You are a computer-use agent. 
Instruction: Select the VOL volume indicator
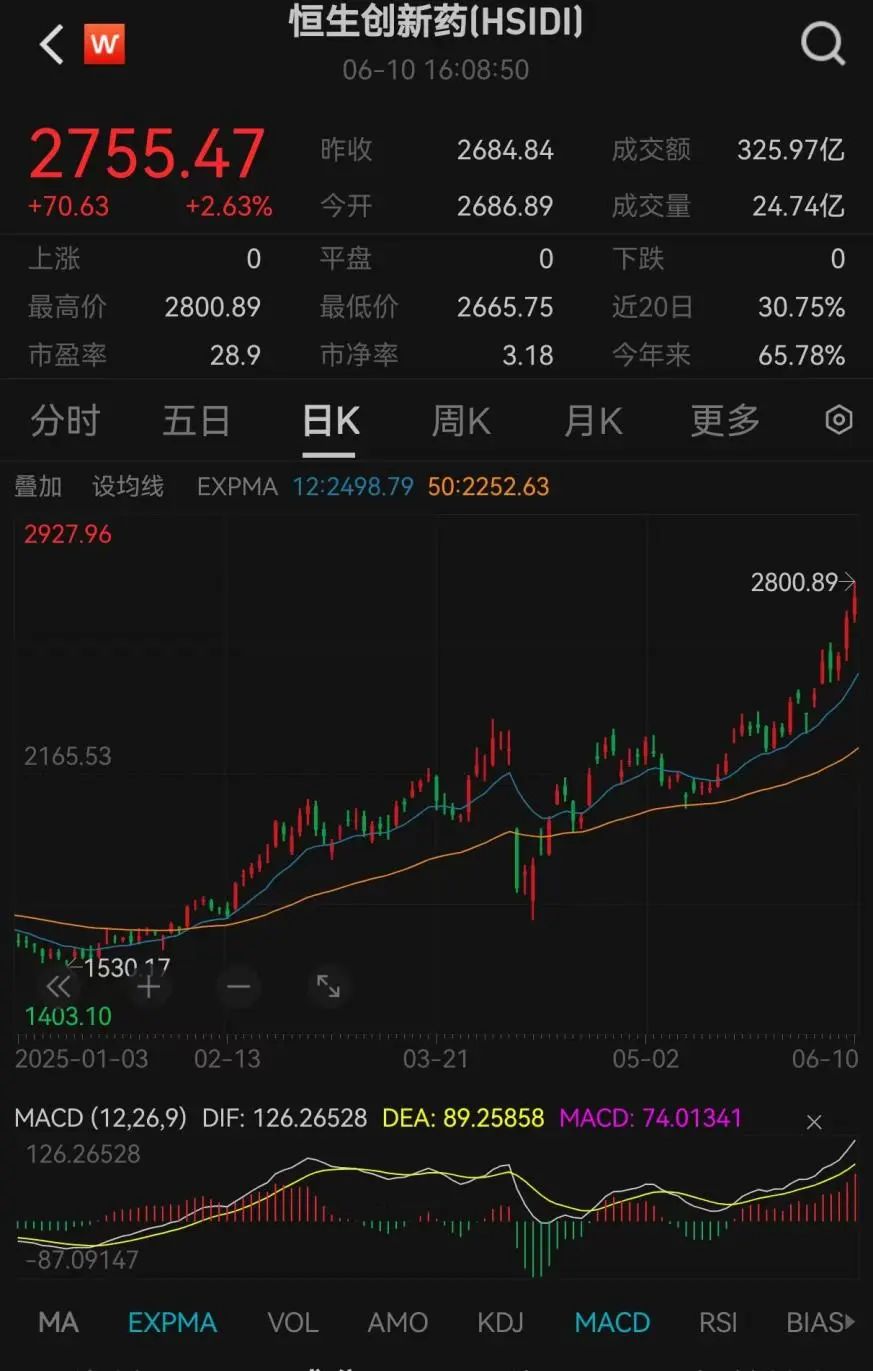(x=292, y=1322)
